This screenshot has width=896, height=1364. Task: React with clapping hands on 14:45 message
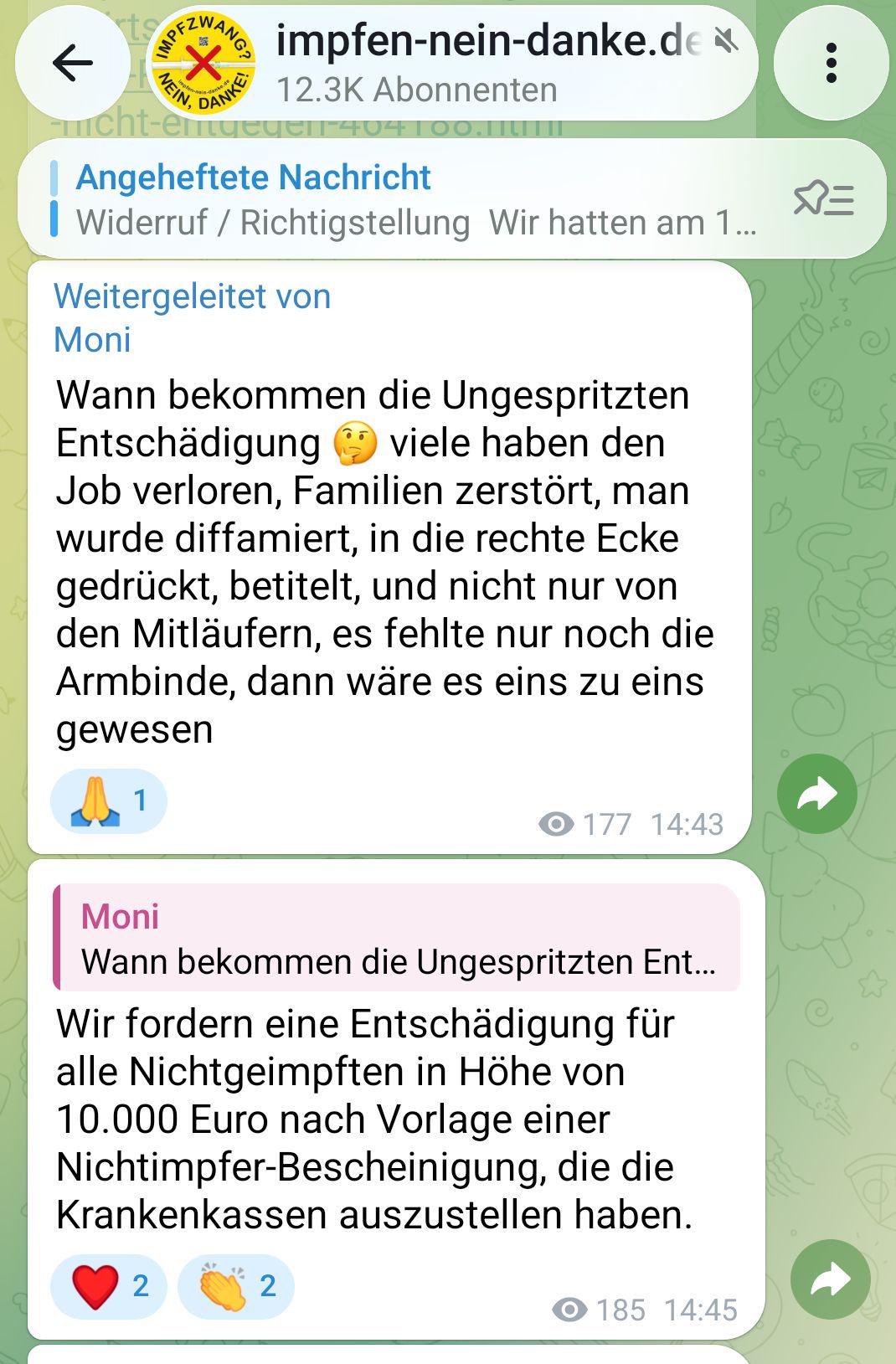pos(236,1286)
